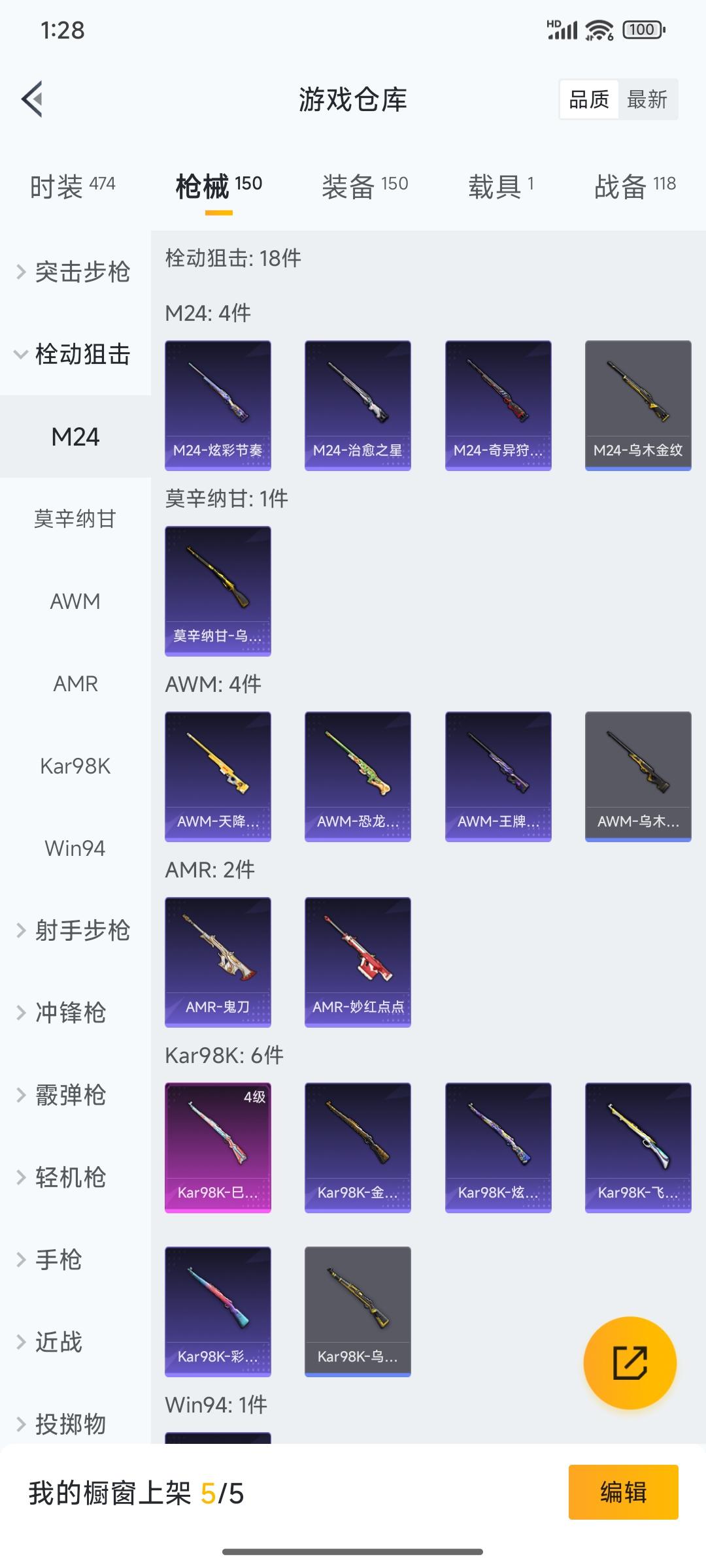Select Win94 in the sidebar

[x=75, y=848]
